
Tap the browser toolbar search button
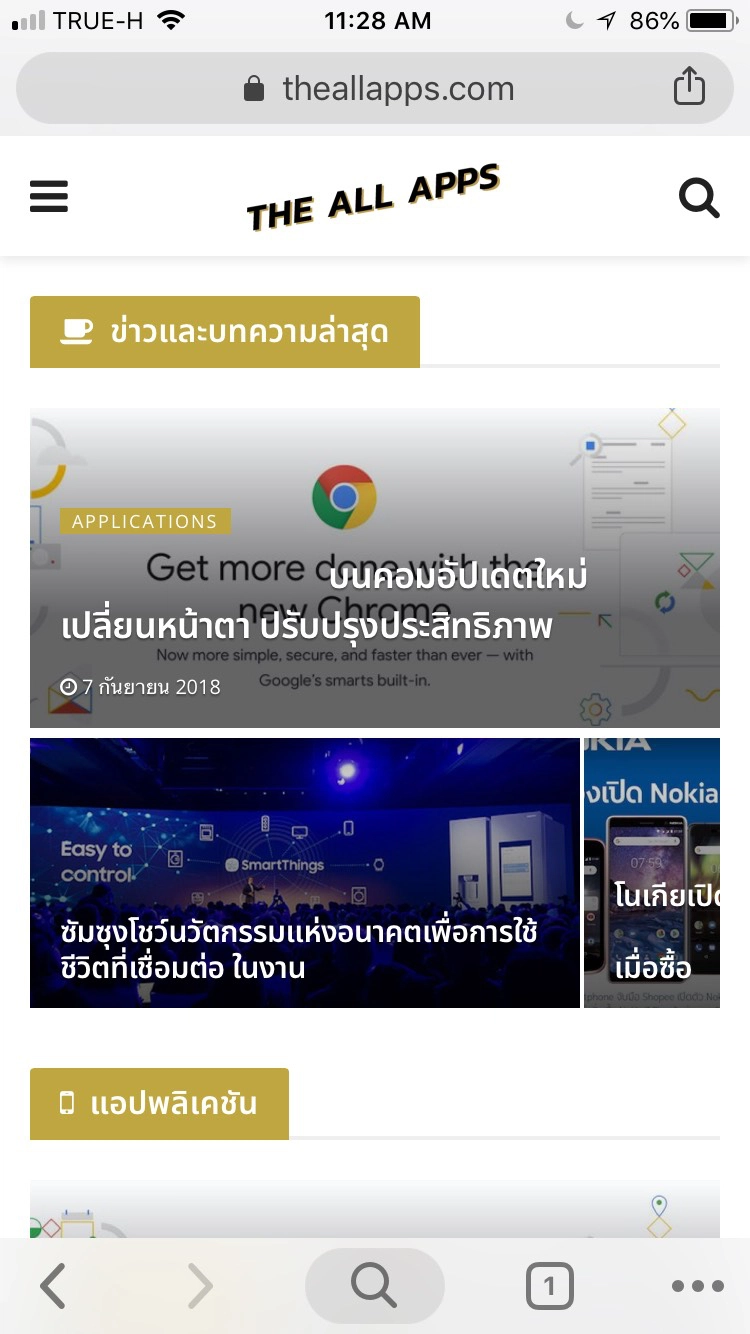click(374, 1286)
